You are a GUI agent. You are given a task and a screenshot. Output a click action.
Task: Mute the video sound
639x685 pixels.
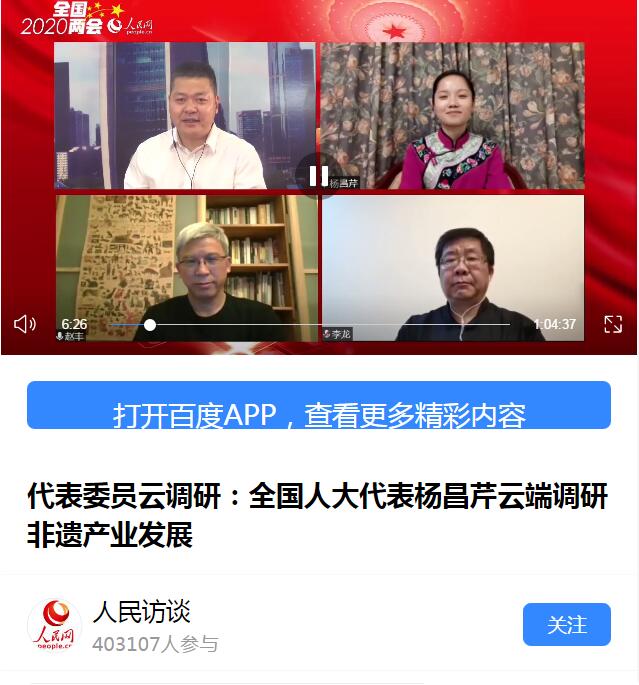pos(25,324)
